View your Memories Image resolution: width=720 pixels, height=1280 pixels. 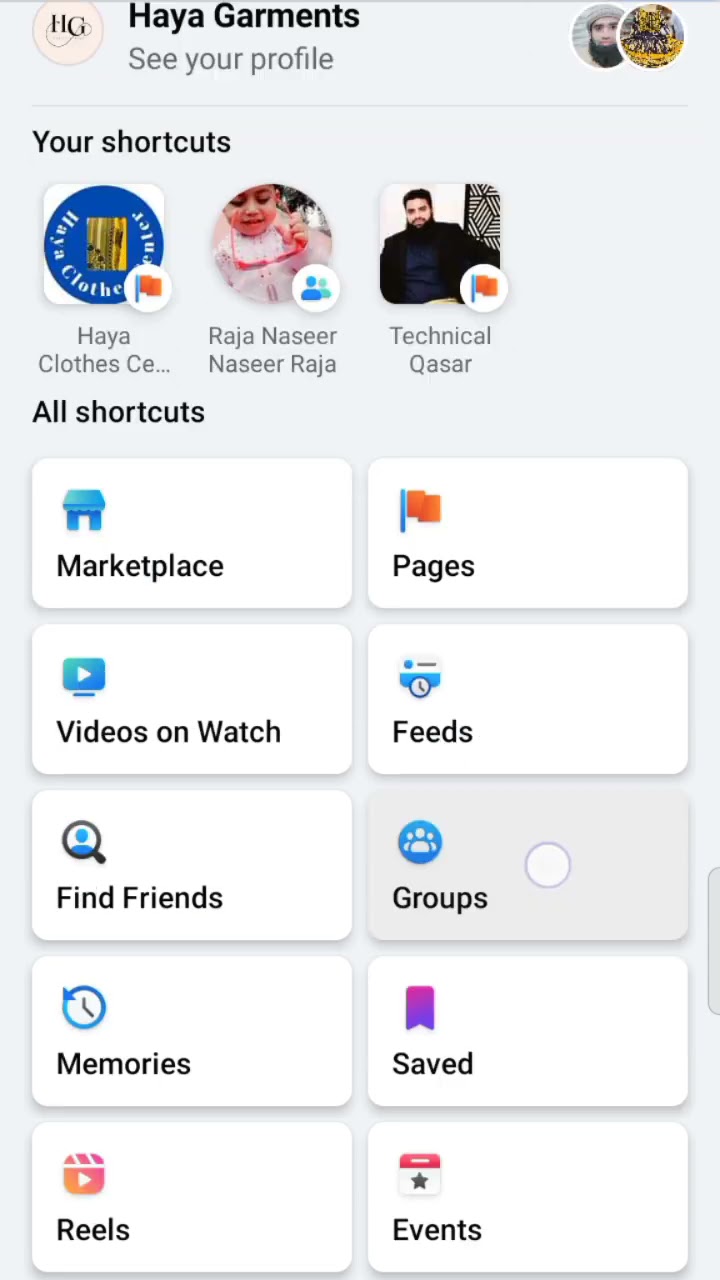[192, 1032]
